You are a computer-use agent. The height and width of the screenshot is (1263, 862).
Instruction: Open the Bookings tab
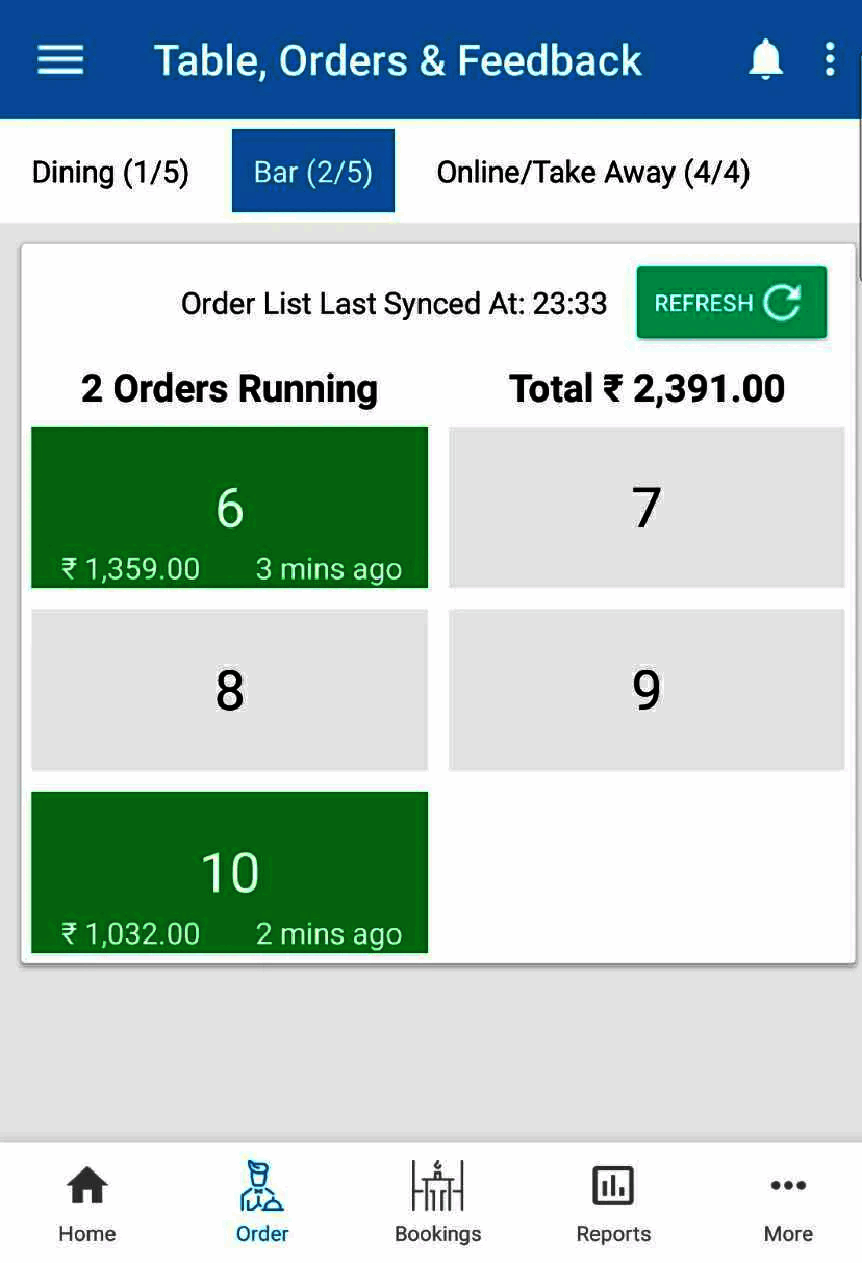(x=438, y=1203)
